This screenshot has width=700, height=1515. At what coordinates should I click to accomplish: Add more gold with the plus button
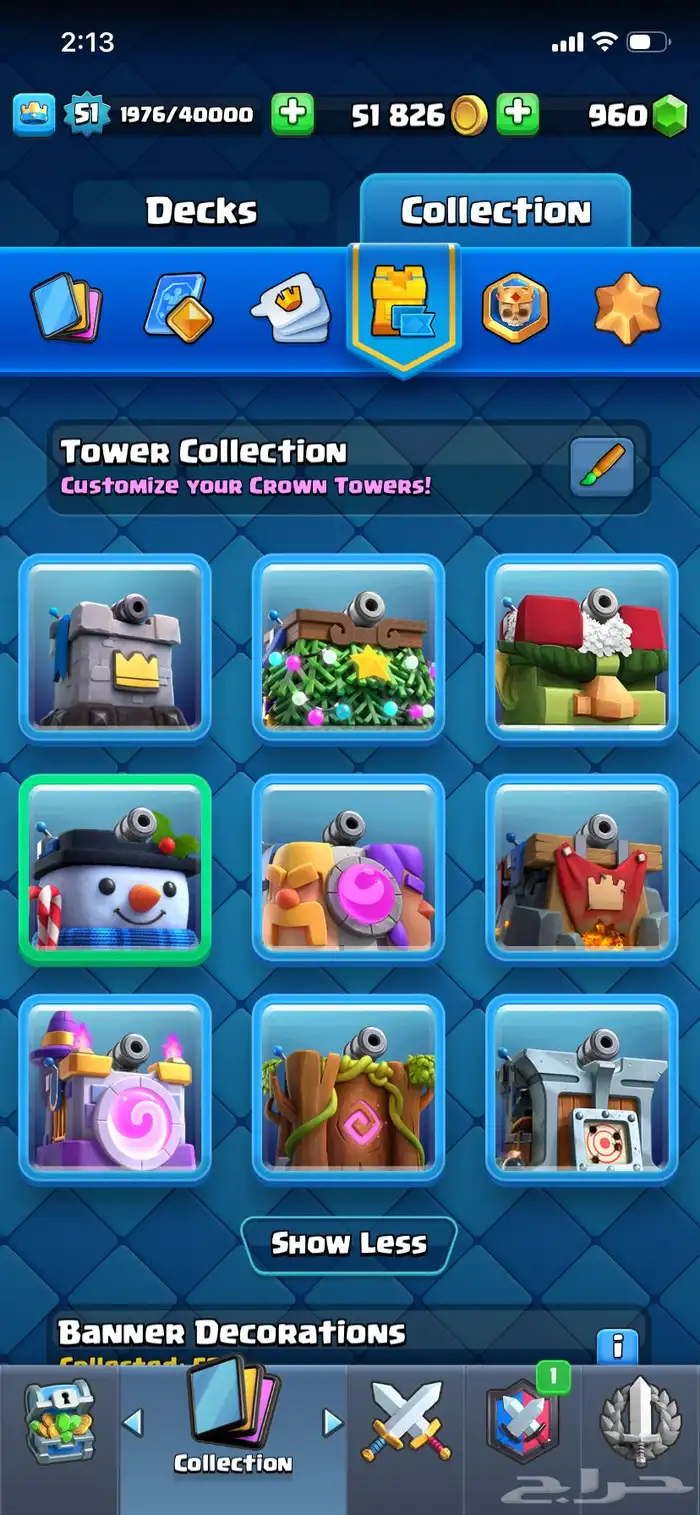click(x=517, y=115)
